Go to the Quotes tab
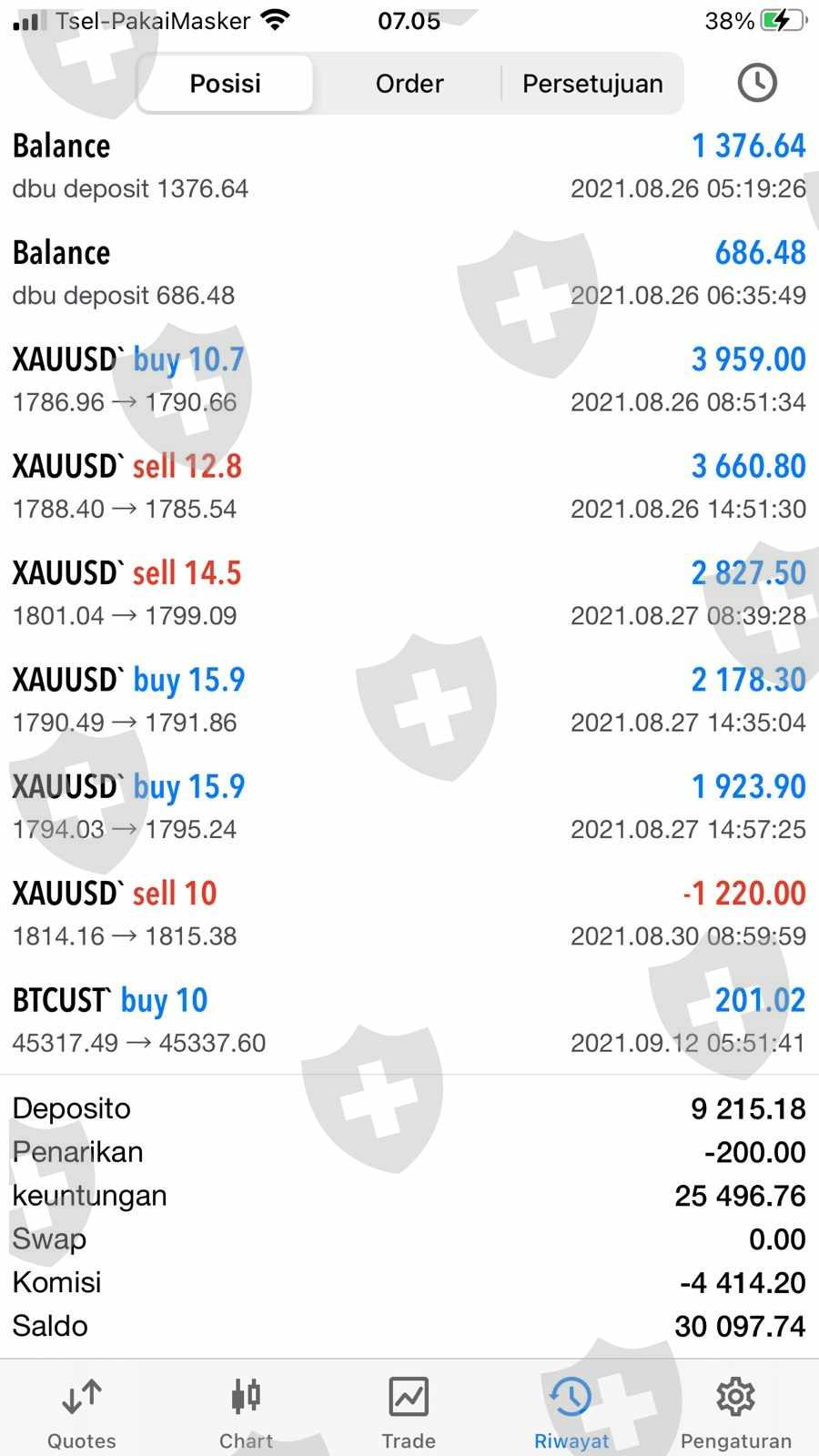819x1456 pixels. point(82,1412)
